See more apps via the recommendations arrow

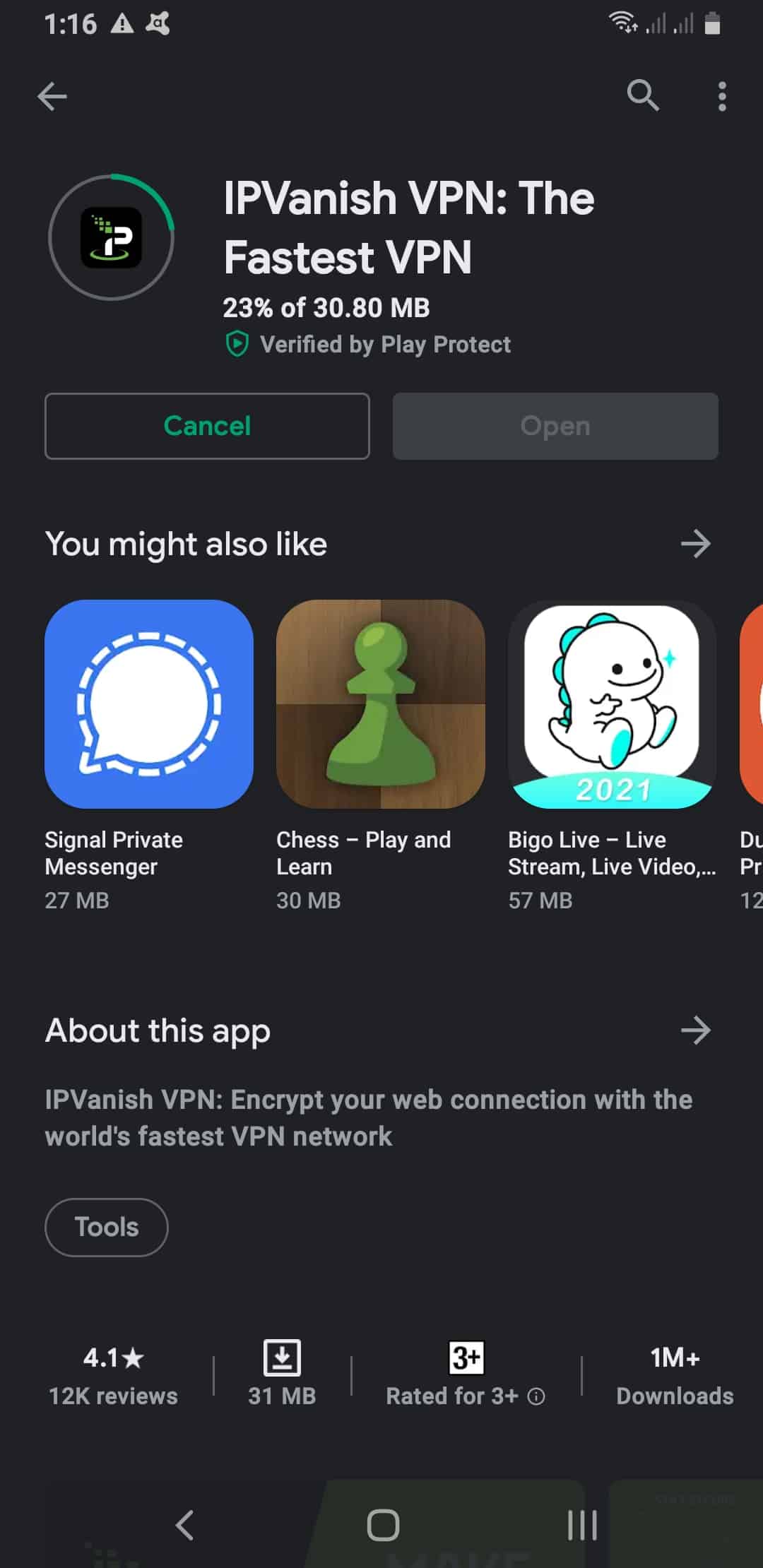696,544
